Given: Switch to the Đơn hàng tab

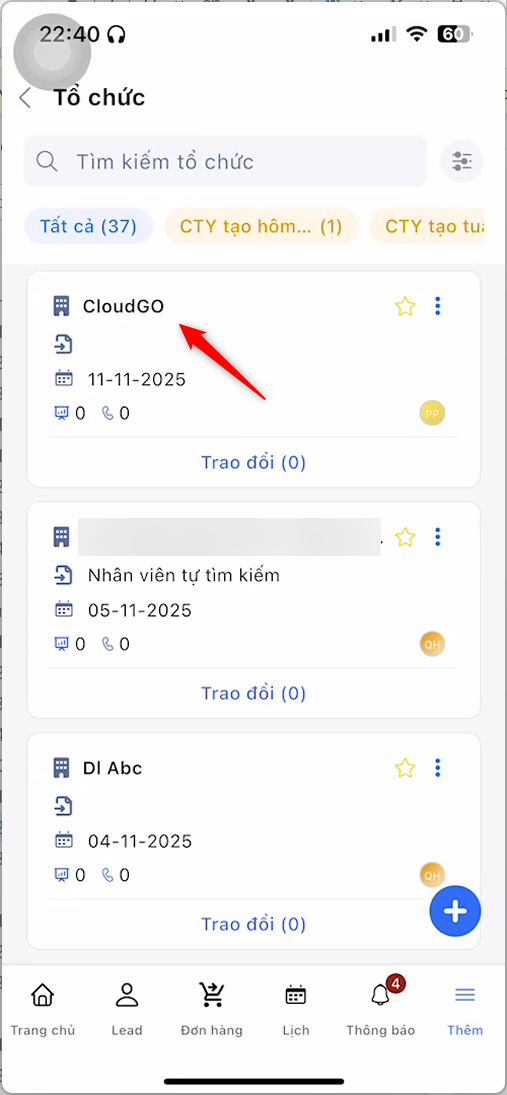Looking at the screenshot, I should pos(212,1009).
